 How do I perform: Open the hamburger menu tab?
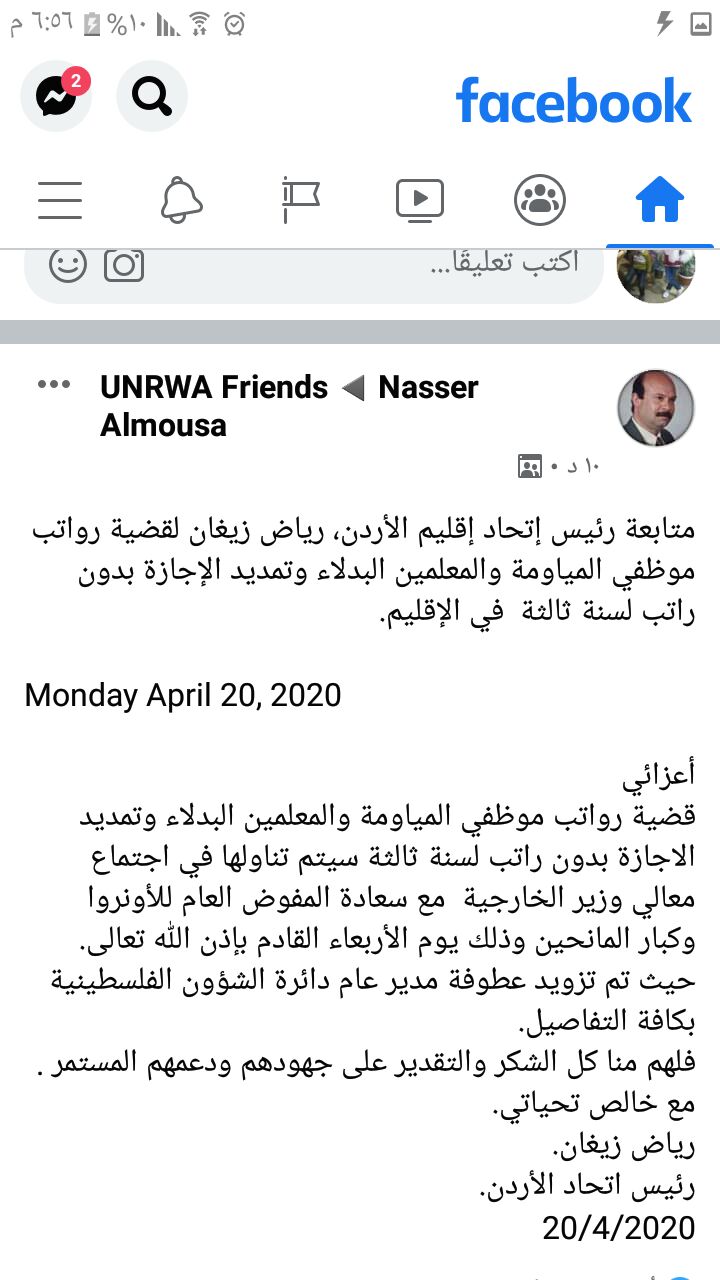tap(60, 201)
